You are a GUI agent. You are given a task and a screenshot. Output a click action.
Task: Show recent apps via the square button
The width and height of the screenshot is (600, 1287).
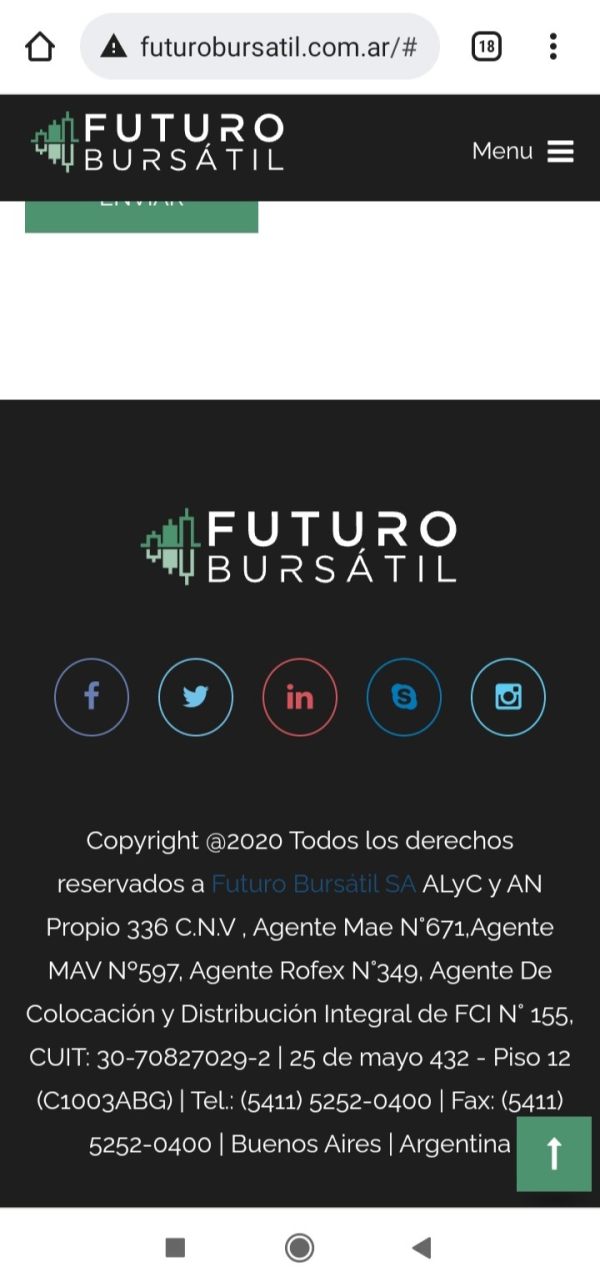(x=175, y=1247)
